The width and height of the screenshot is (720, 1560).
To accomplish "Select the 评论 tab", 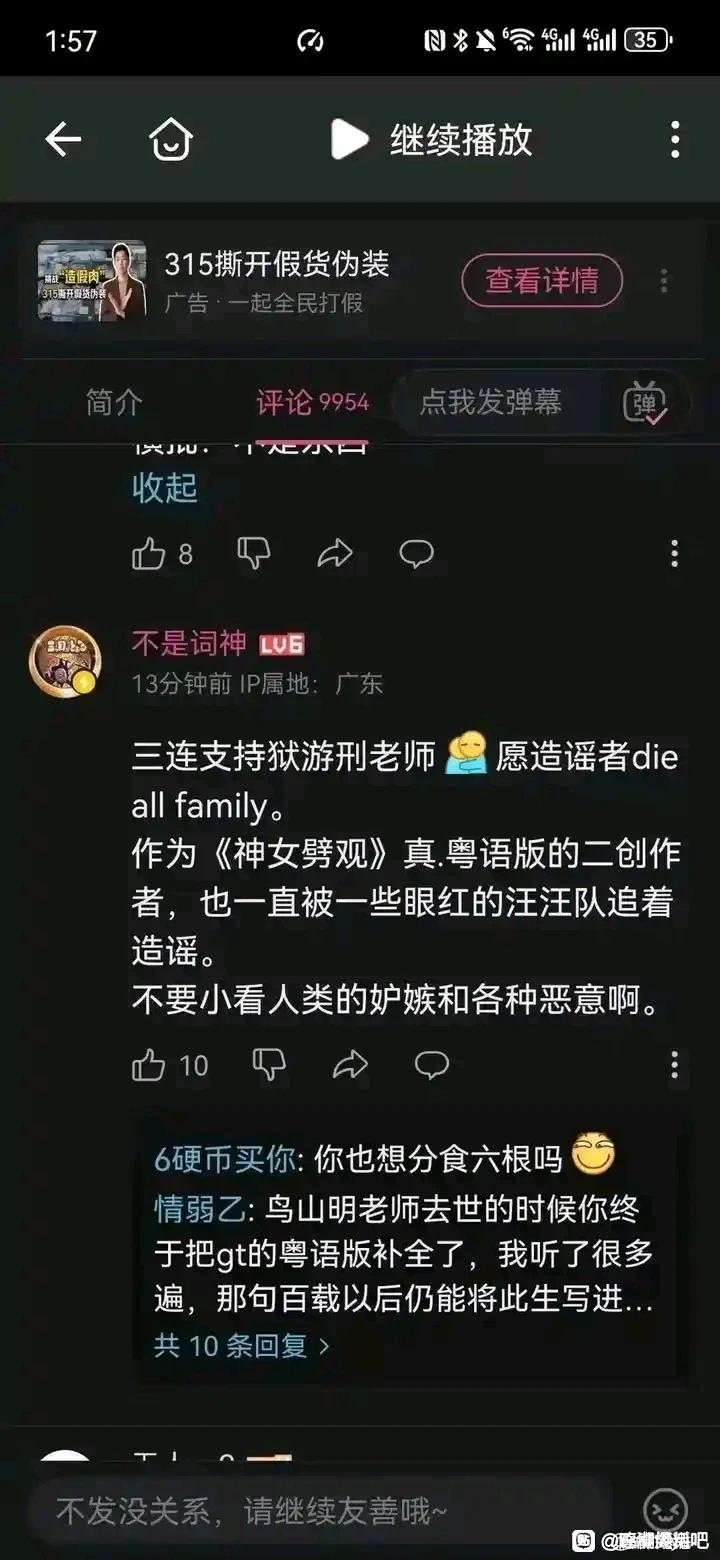I will tap(311, 402).
